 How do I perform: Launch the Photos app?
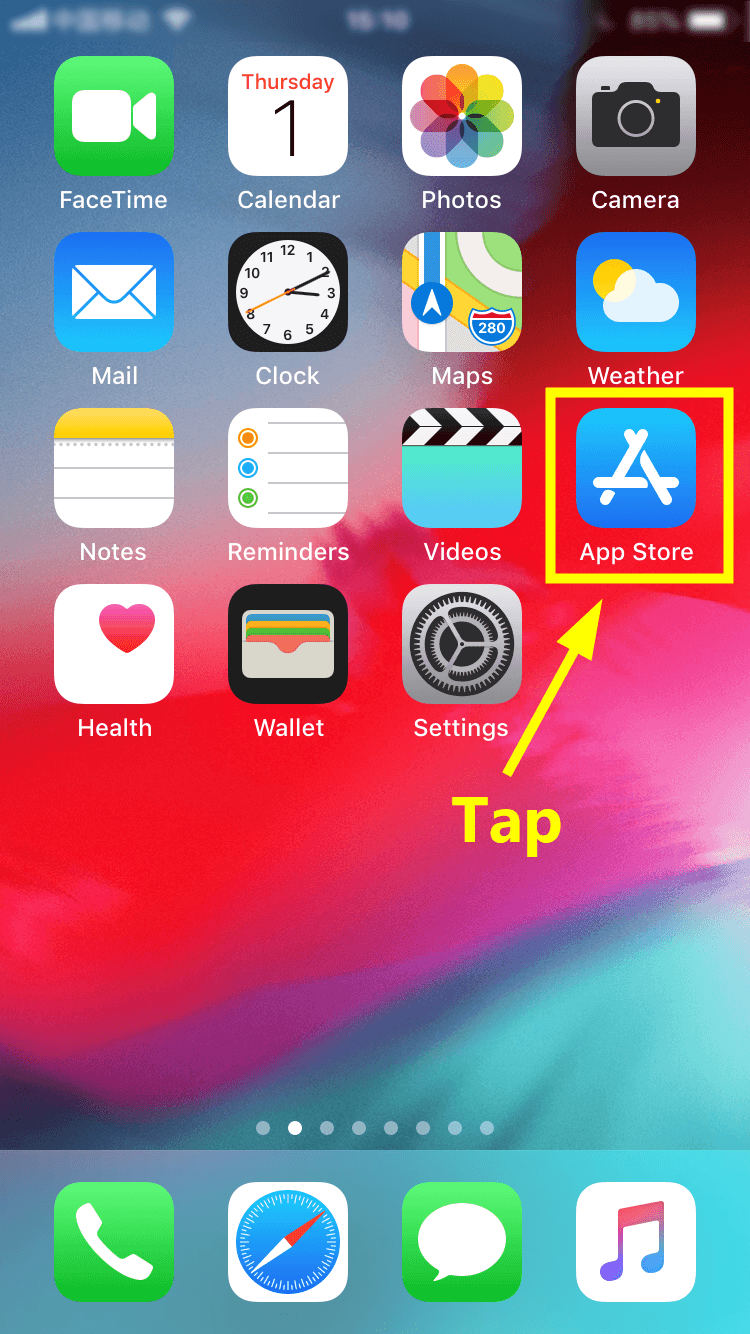pos(462,116)
